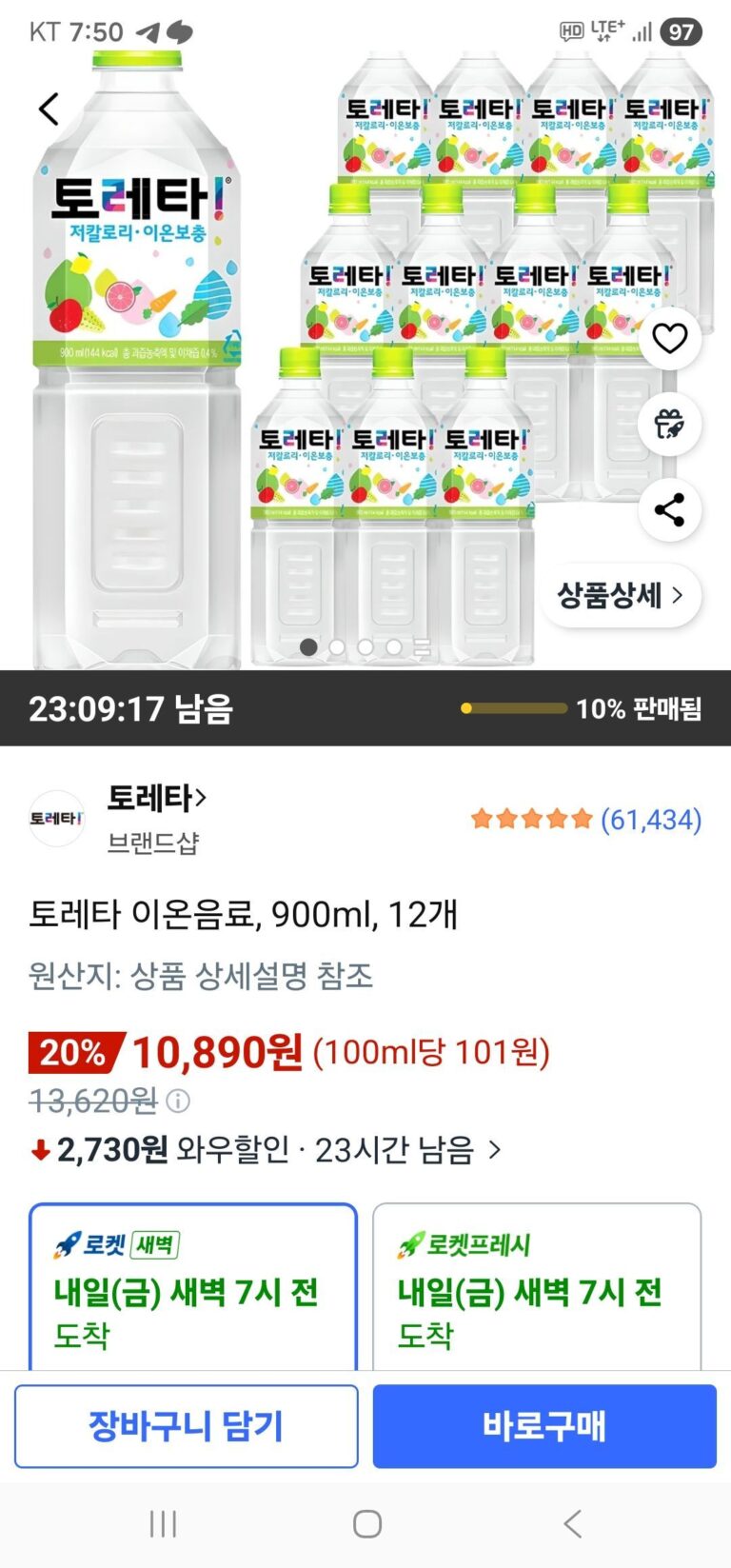Open 상품상세 product details
The height and width of the screenshot is (1568, 731).
point(621,596)
